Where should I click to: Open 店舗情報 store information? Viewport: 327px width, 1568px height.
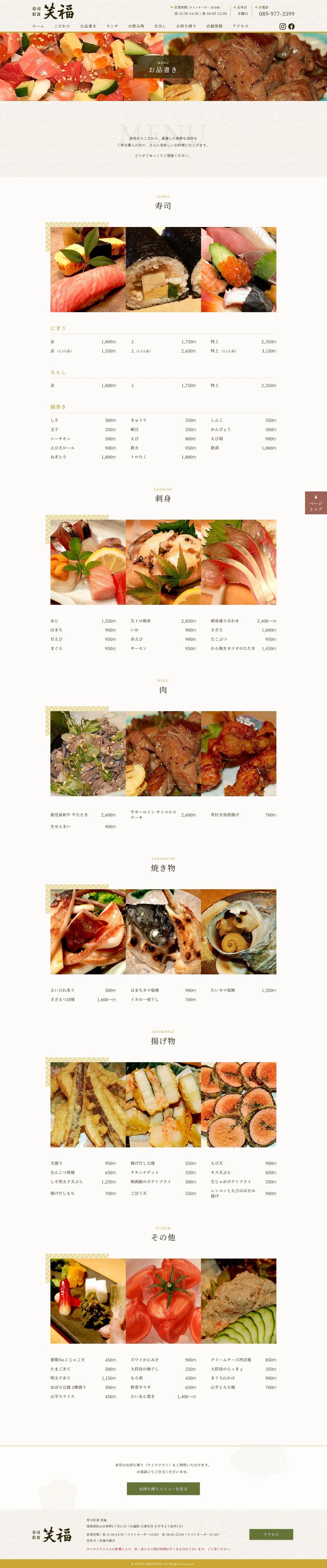(214, 26)
